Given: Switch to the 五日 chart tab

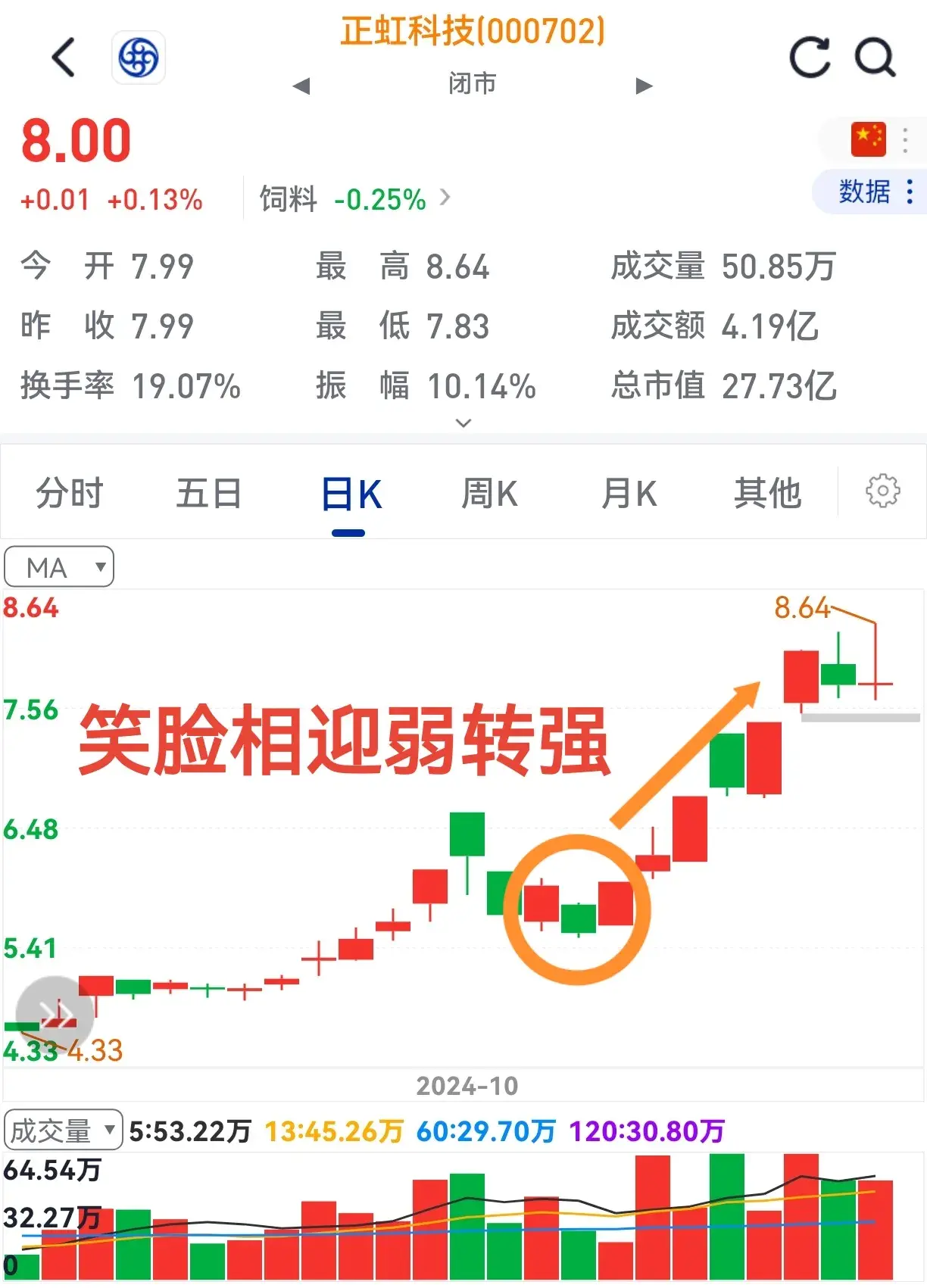Looking at the screenshot, I should point(209,493).
